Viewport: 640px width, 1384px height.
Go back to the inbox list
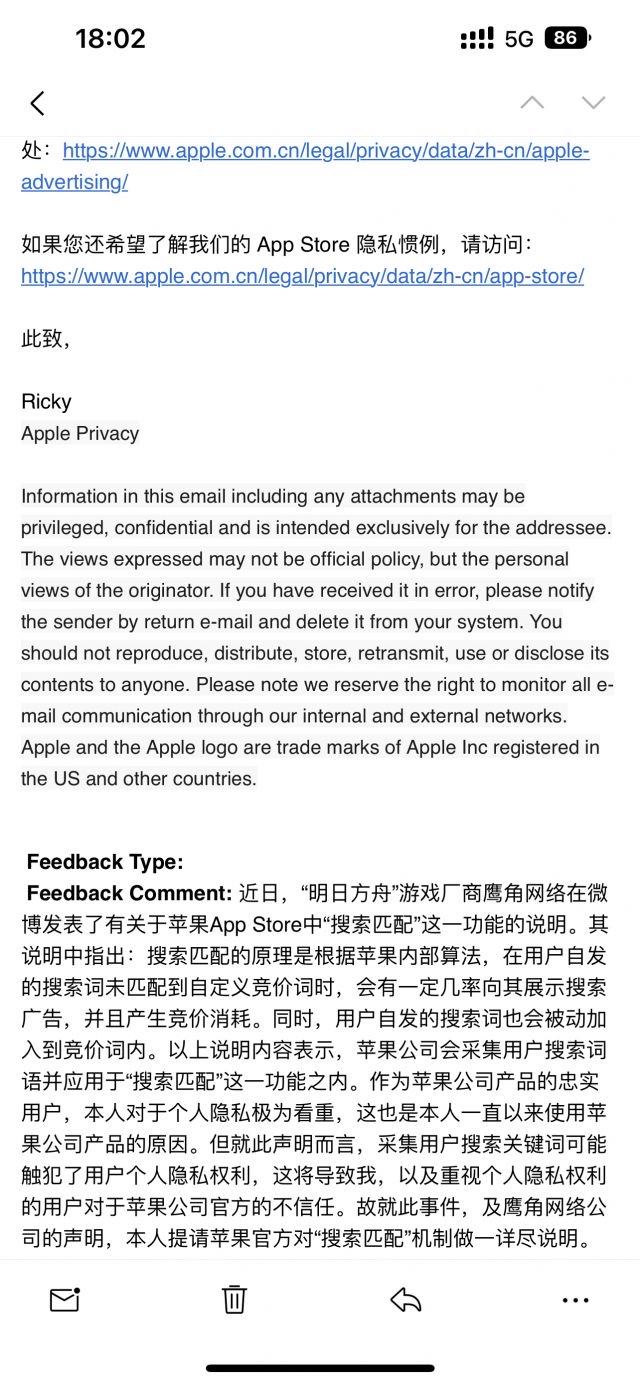point(38,102)
